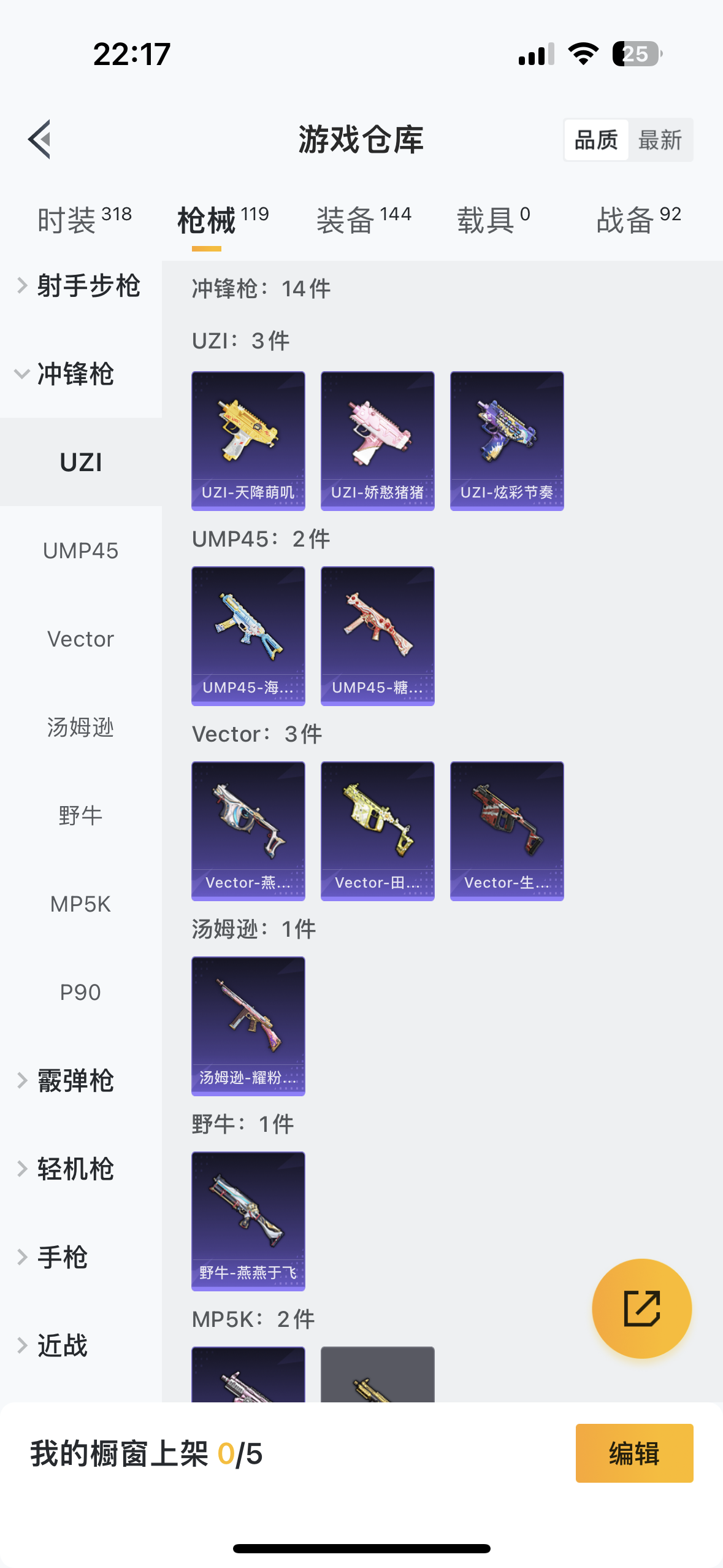Expand the 霰弹枪 category
This screenshot has height=1568, width=723.
(67, 1080)
